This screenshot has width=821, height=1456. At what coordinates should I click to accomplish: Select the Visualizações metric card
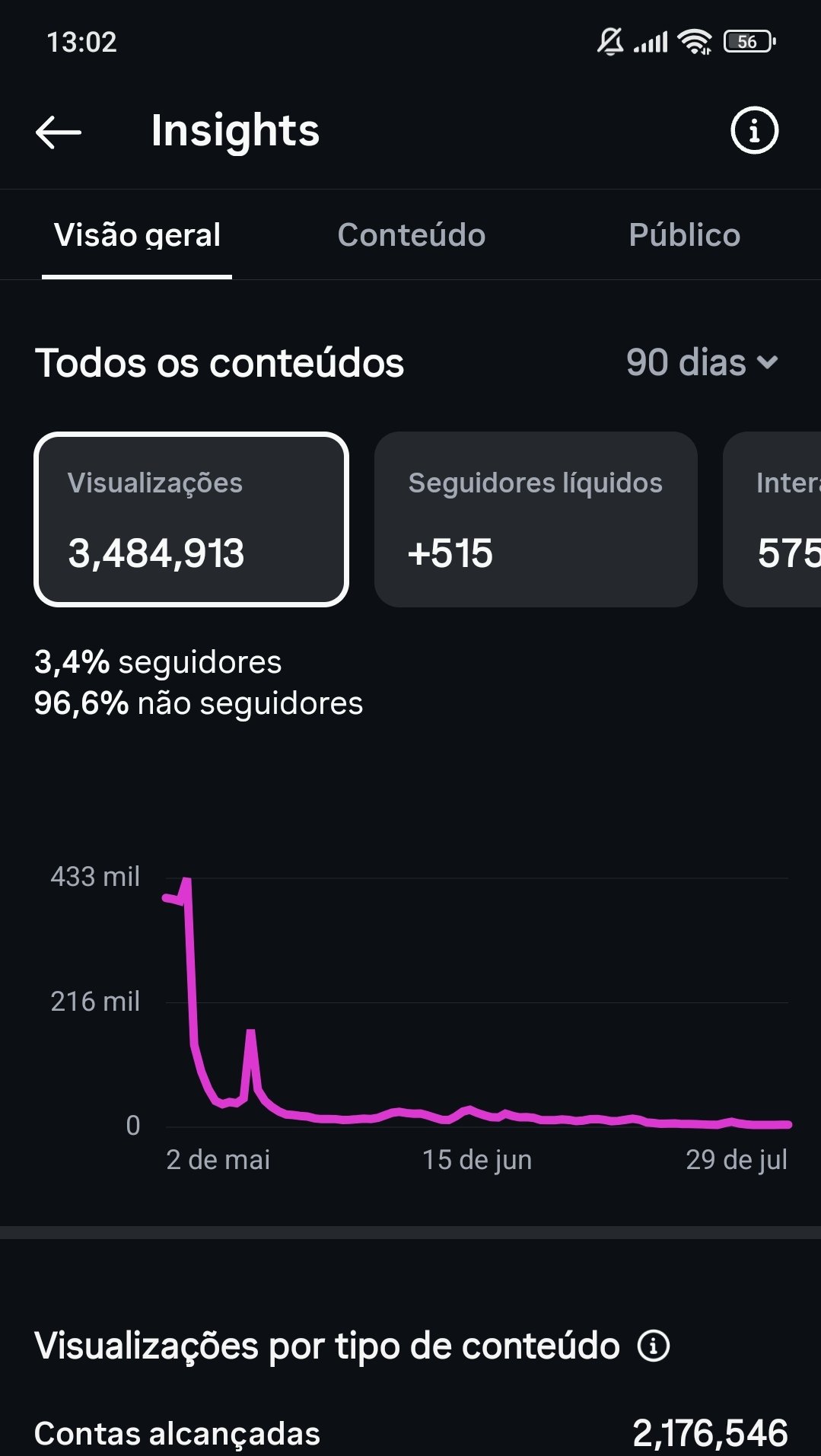(191, 519)
